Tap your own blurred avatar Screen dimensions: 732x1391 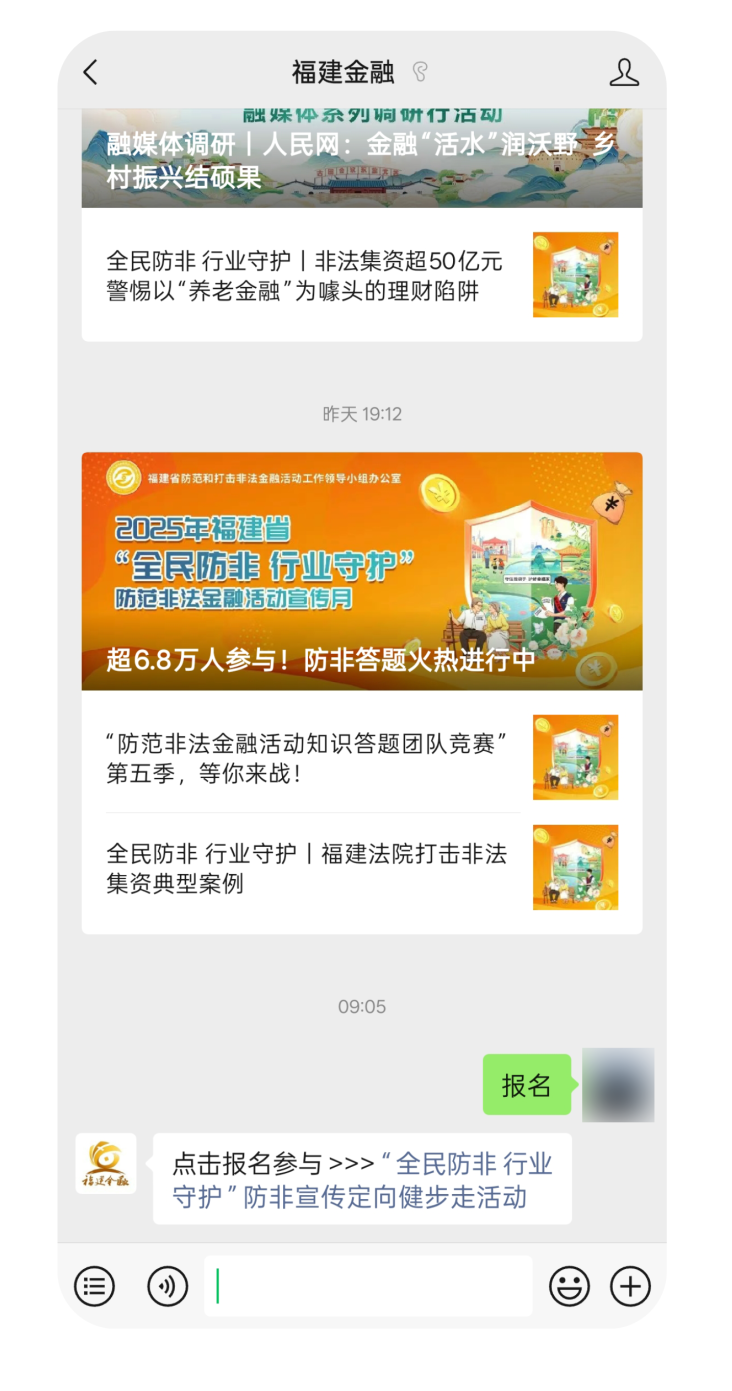coord(617,1085)
